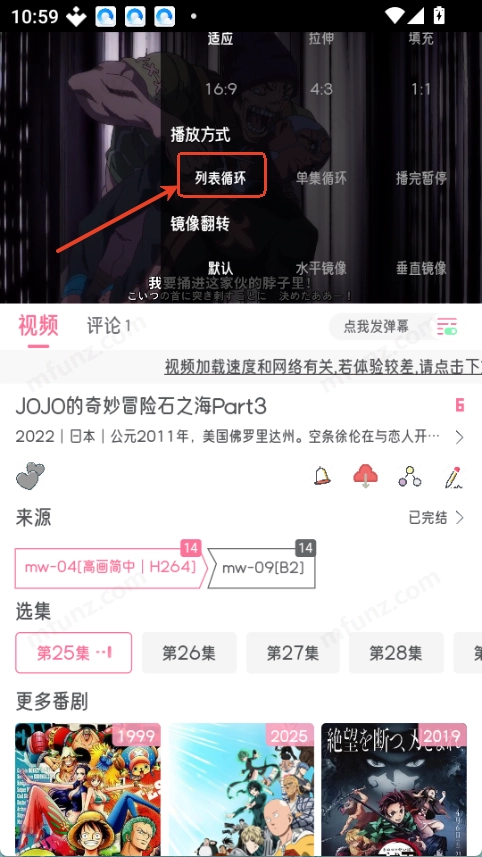This screenshot has width=482, height=857.
Task: Open the 2025 anime poster under 更多番剧
Action: [241, 789]
